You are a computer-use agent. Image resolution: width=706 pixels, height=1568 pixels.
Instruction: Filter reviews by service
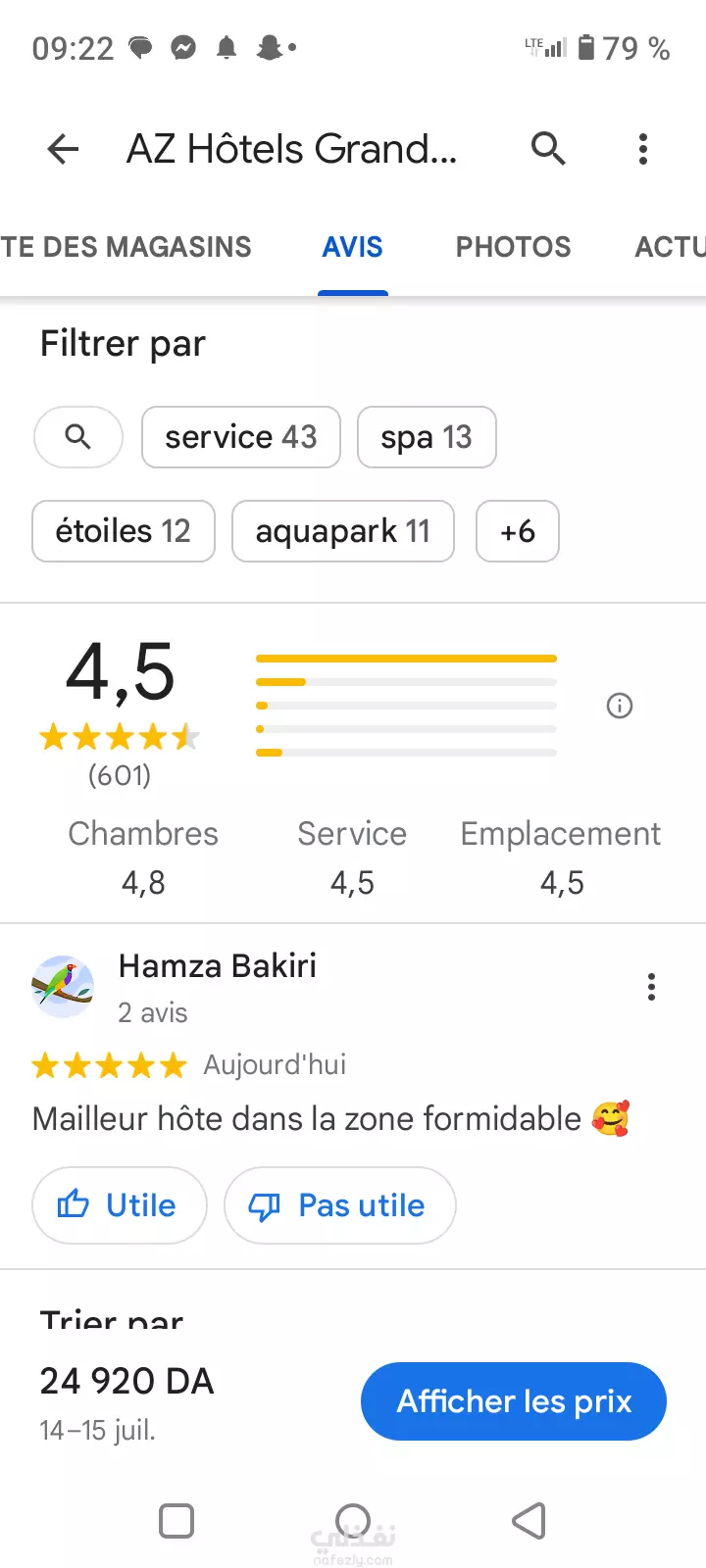click(241, 437)
